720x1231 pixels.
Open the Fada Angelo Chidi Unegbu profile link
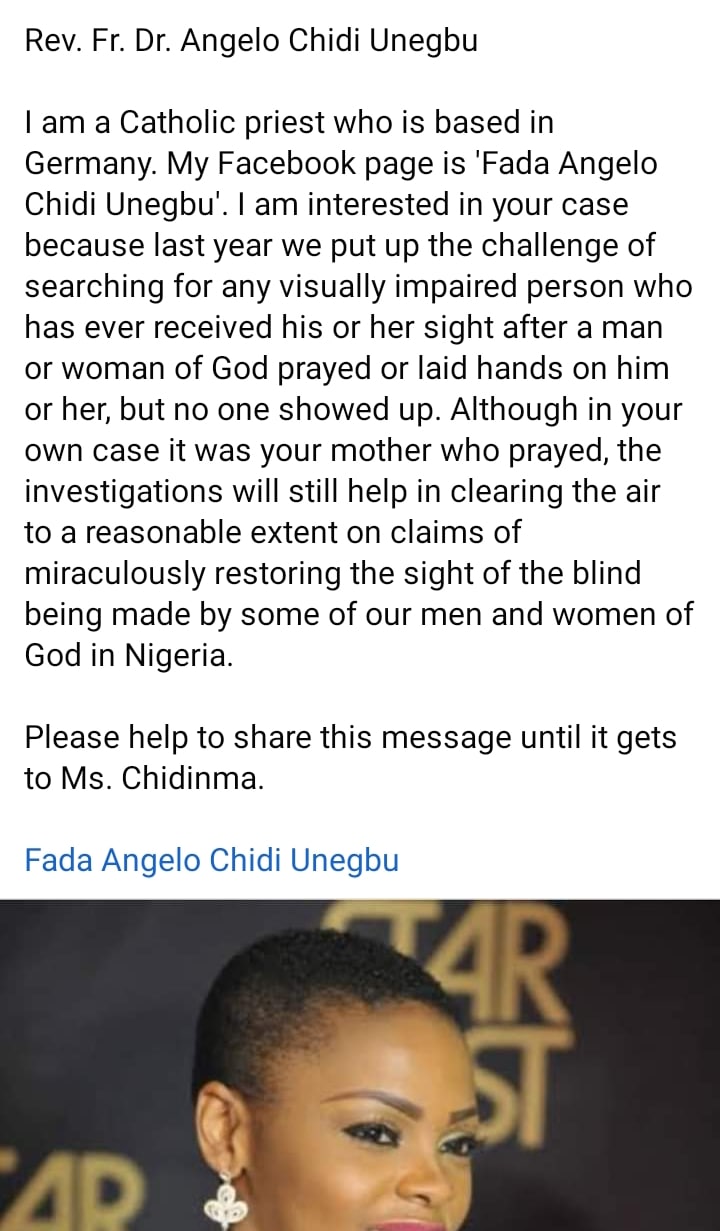coord(211,860)
